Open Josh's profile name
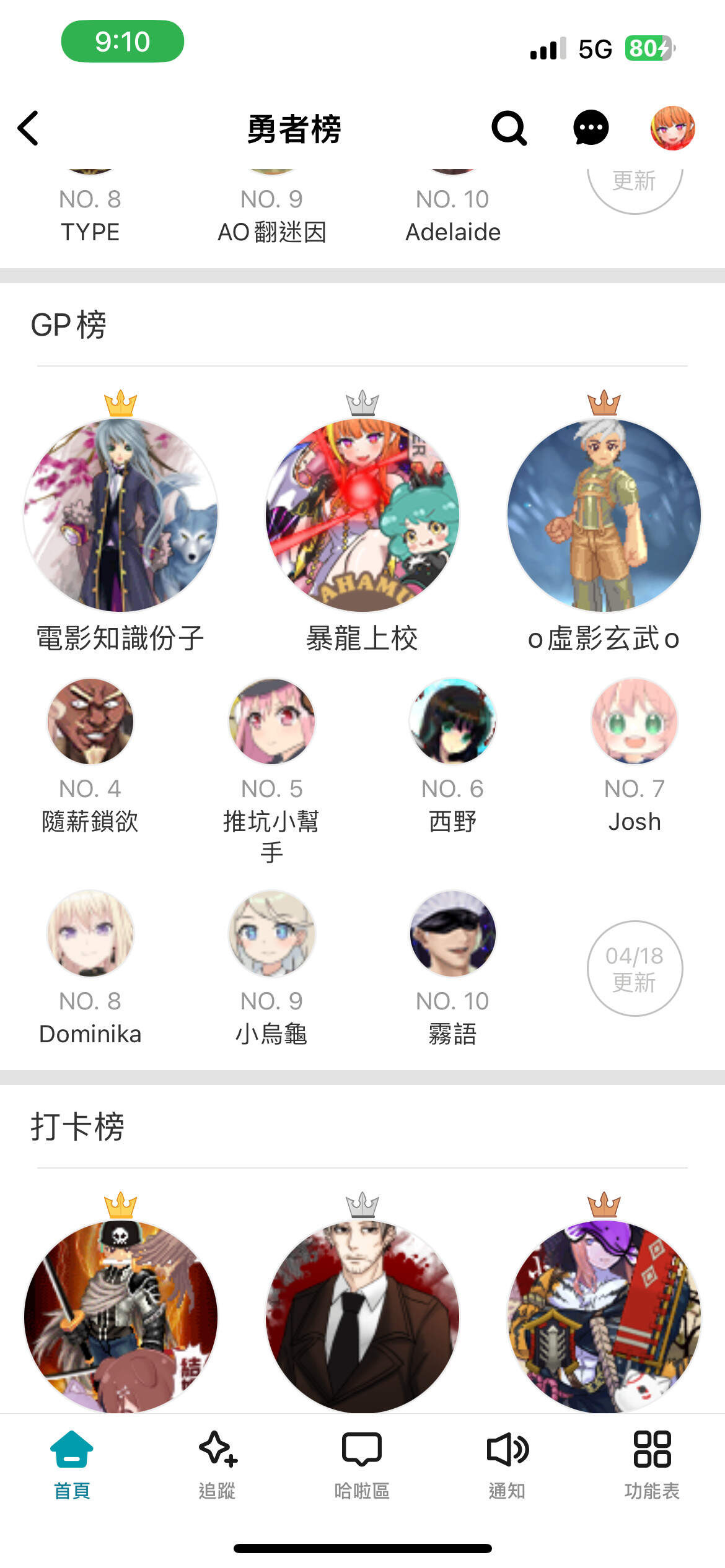725x1568 pixels. (x=634, y=822)
